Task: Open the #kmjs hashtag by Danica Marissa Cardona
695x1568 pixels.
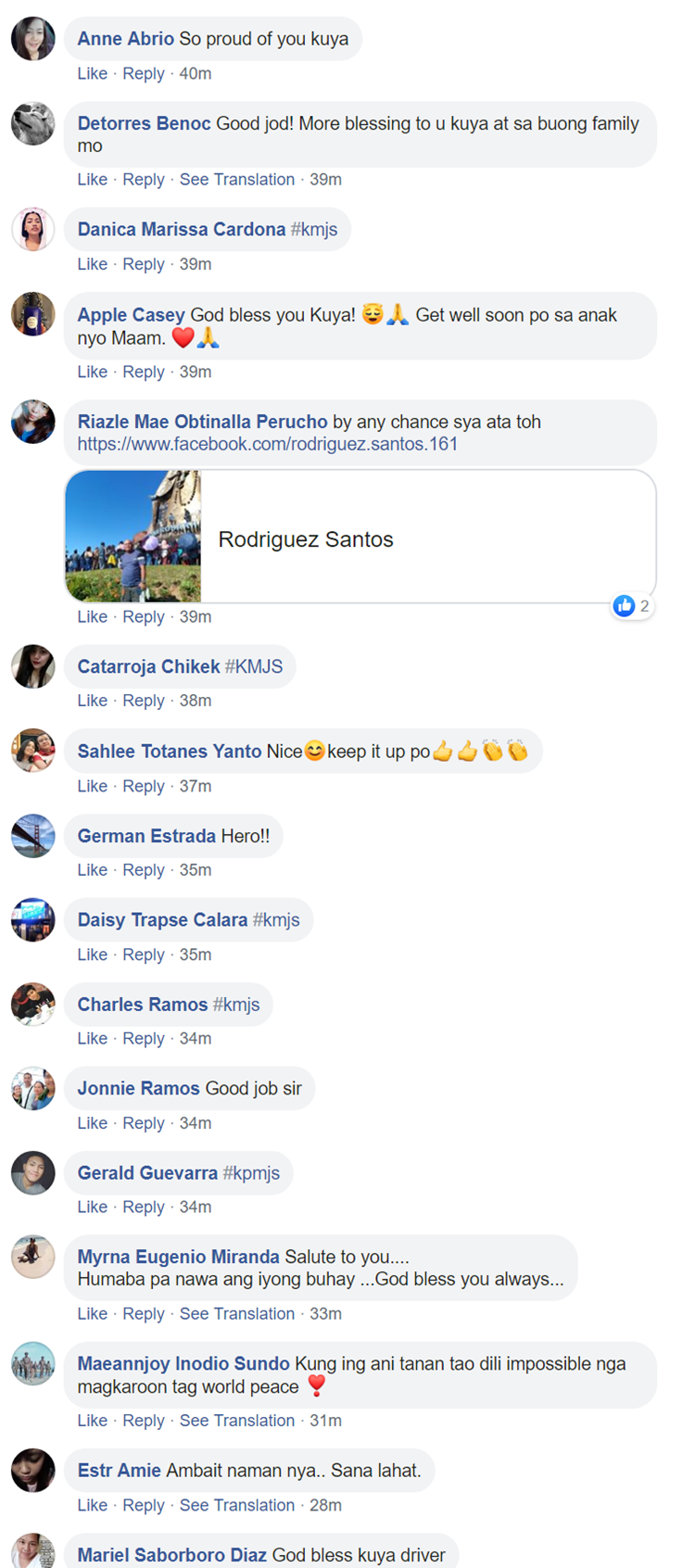Action: point(314,229)
